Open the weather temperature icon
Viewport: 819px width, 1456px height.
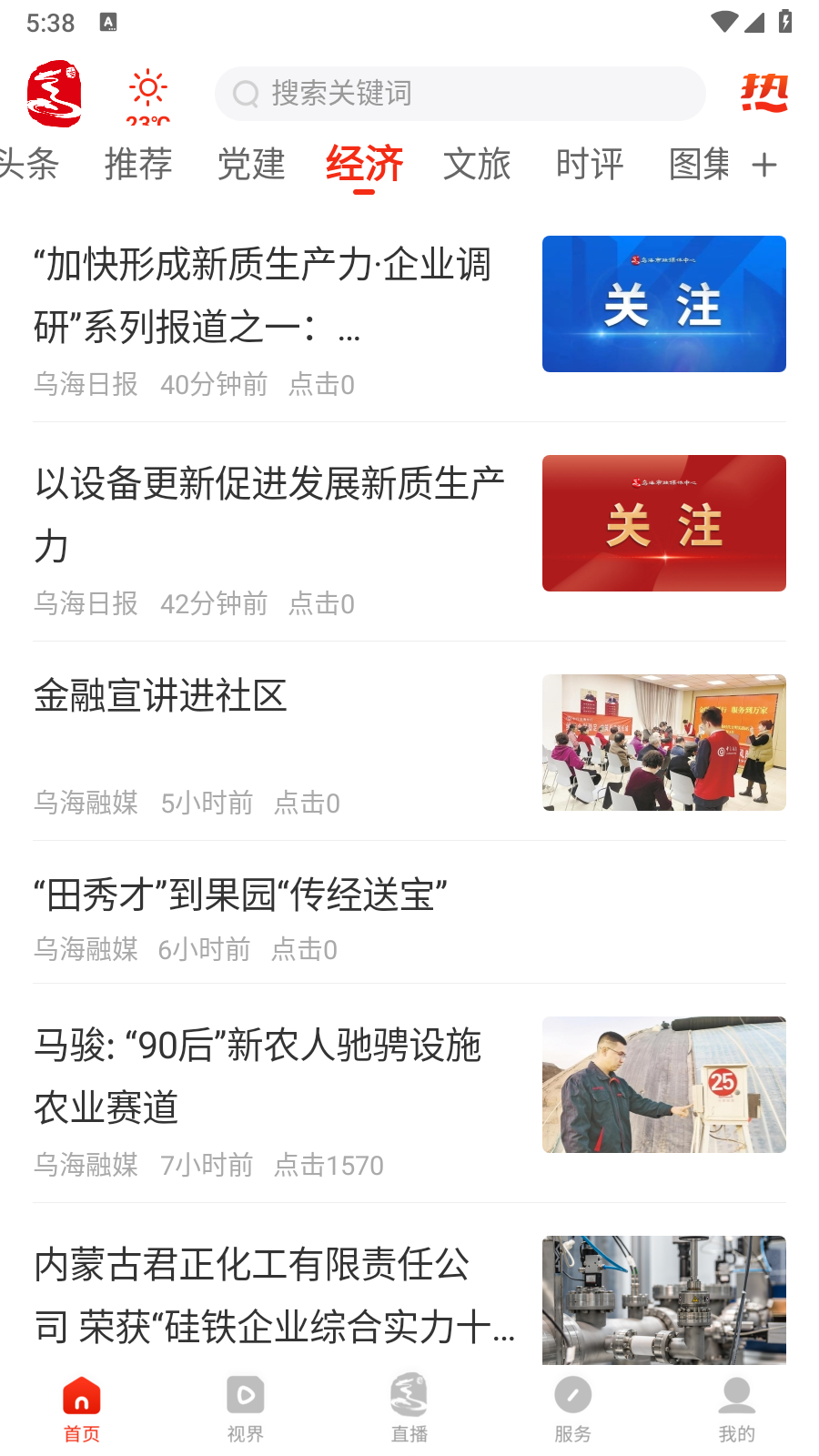pyautogui.click(x=147, y=94)
